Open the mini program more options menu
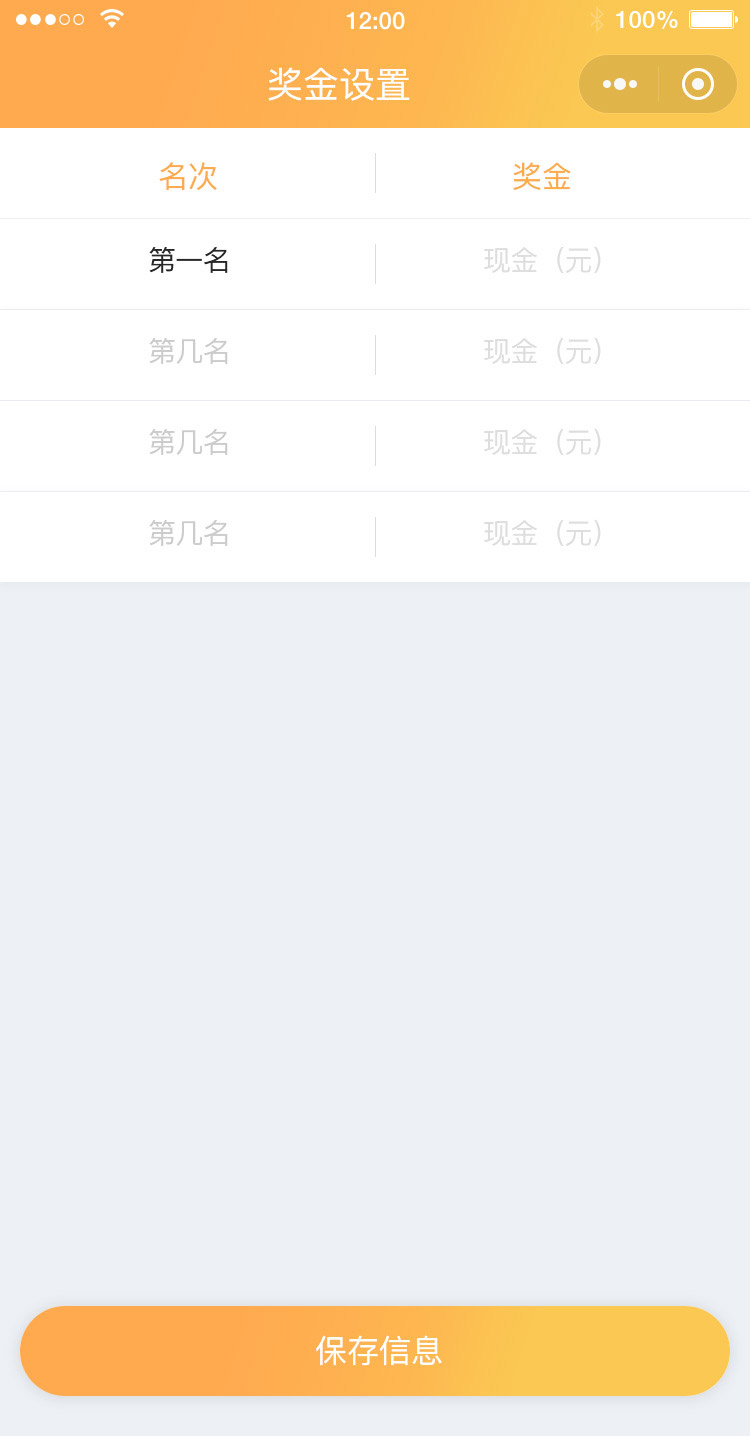Viewport: 750px width, 1436px height. pos(620,84)
